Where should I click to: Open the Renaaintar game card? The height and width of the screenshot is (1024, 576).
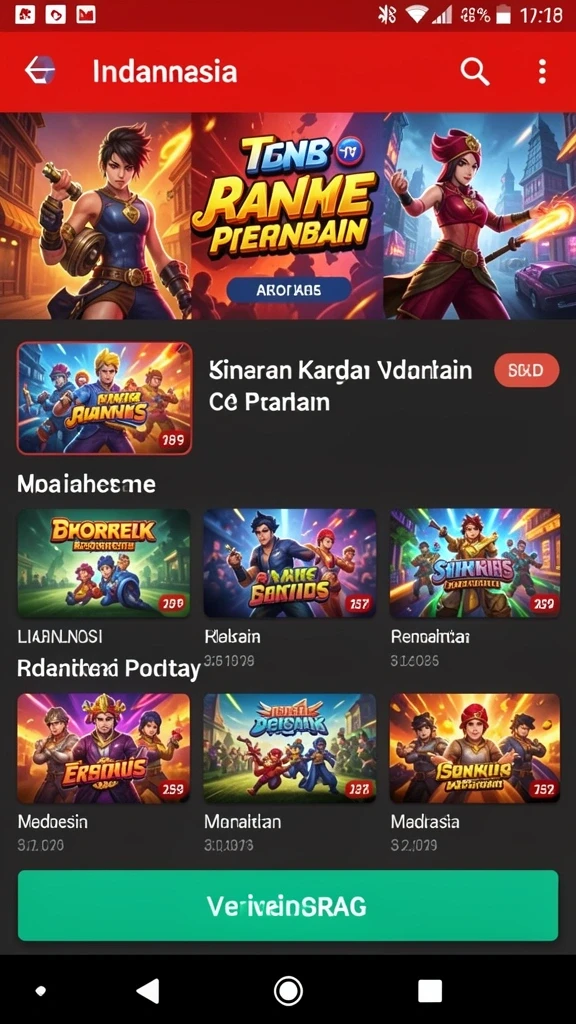click(475, 564)
